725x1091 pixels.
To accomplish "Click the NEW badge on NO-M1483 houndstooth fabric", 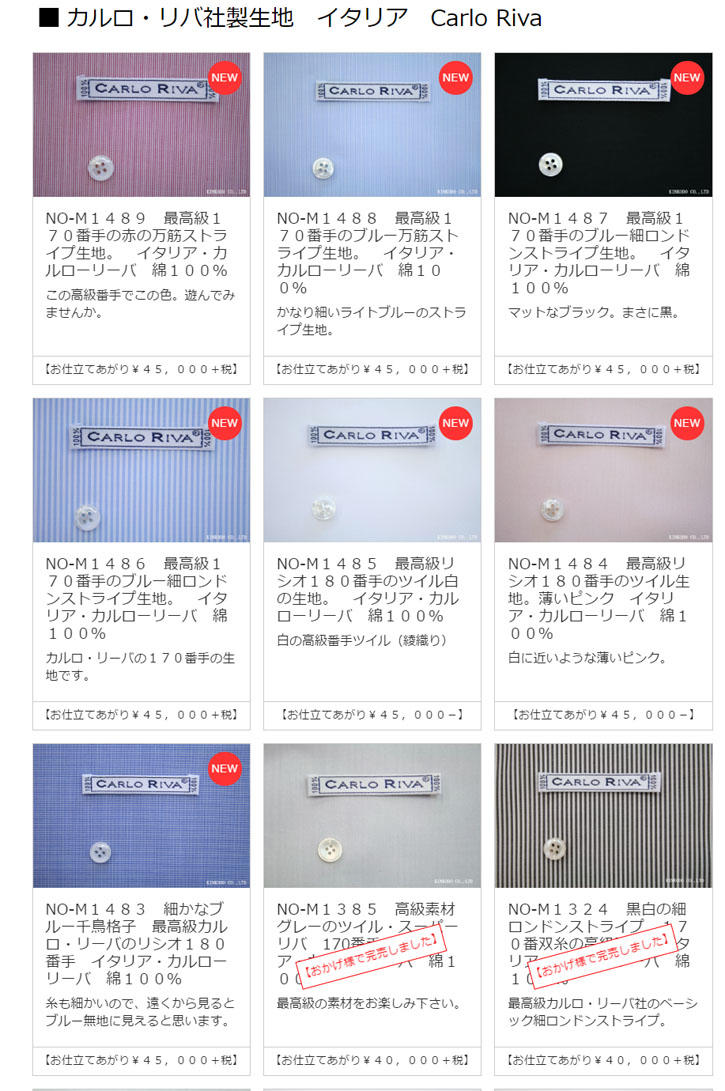I will (x=224, y=769).
